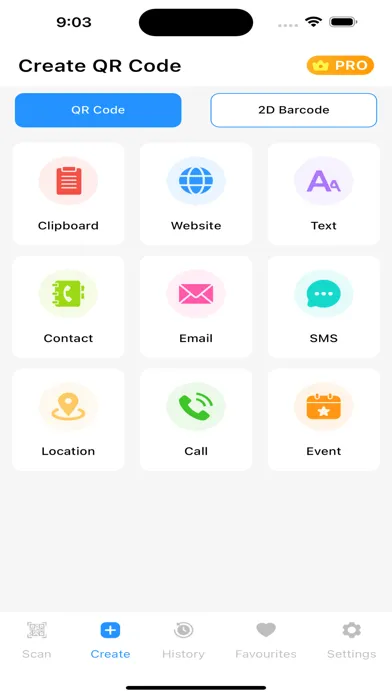Open the Settings tab

[352, 641]
